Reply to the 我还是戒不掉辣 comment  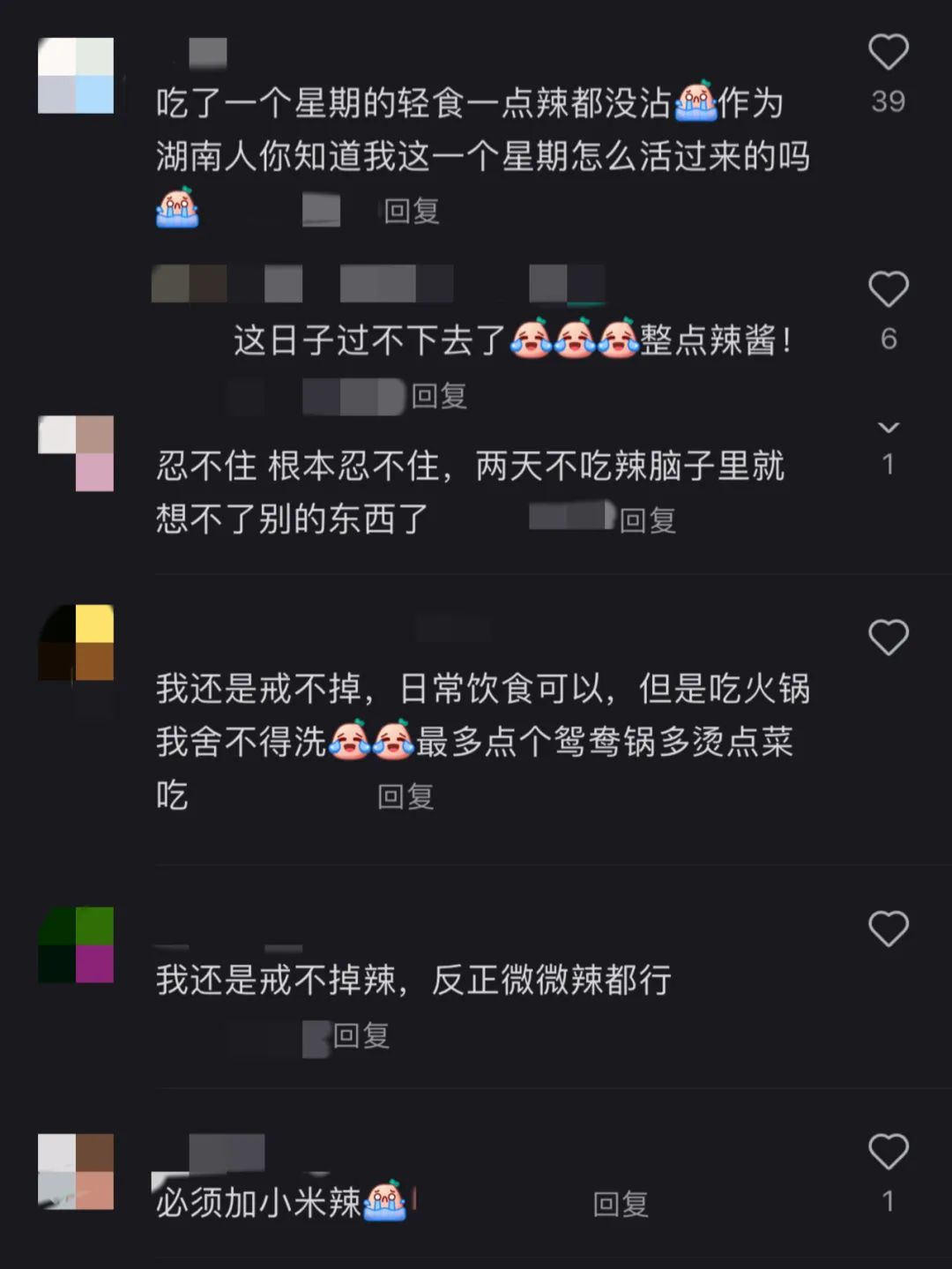[361, 1035]
